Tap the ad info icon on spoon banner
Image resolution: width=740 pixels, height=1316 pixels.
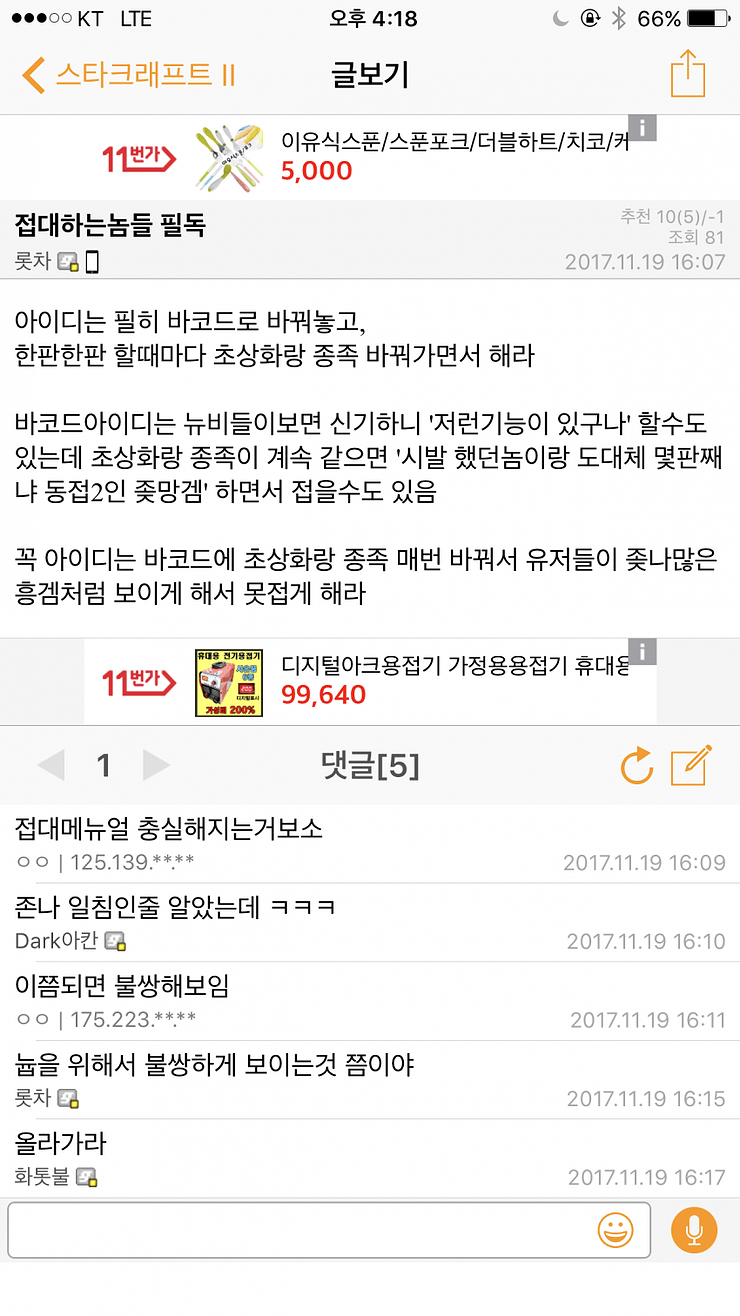(642, 128)
